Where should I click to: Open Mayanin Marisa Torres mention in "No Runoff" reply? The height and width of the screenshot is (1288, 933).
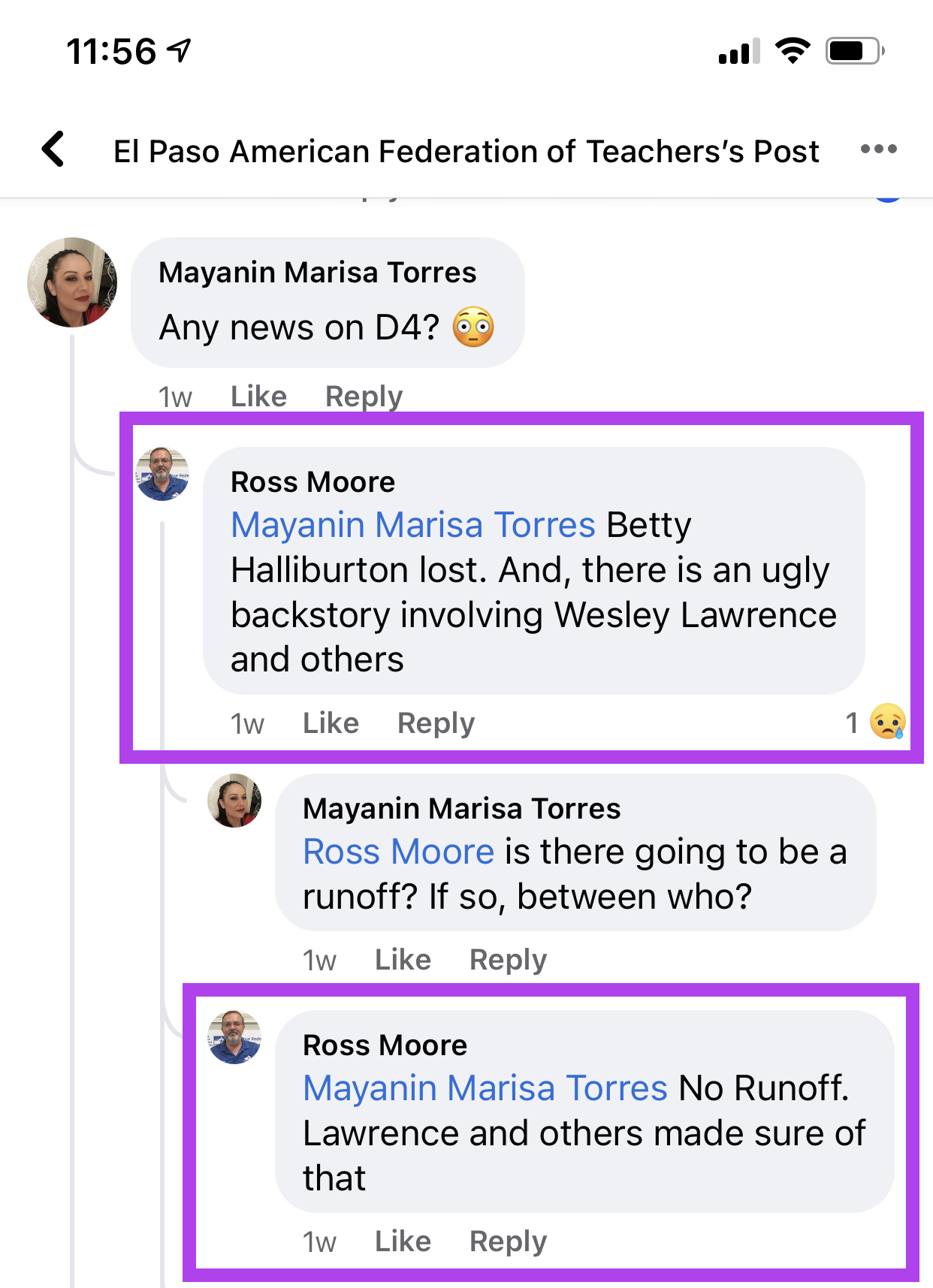[485, 1088]
